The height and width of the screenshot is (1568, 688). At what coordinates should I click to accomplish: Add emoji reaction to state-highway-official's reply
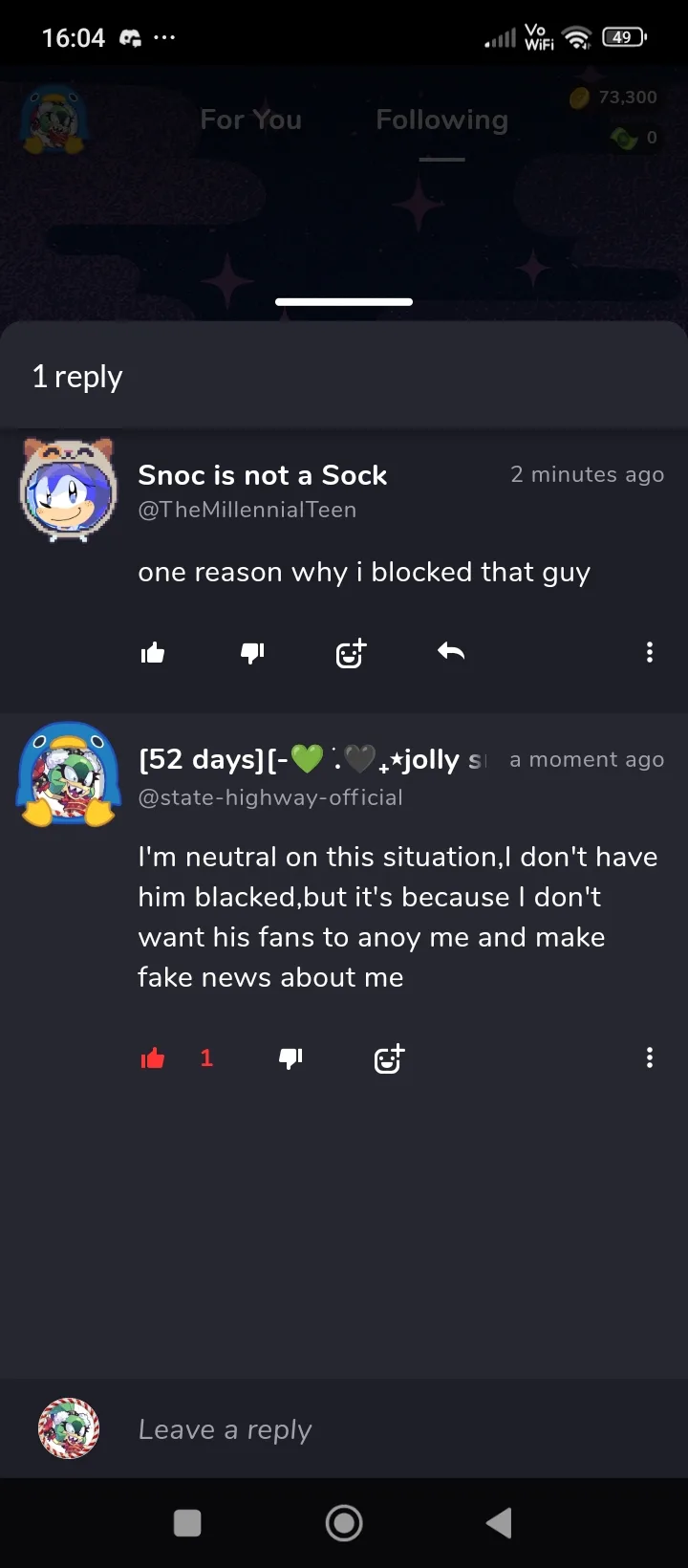pos(389,1058)
